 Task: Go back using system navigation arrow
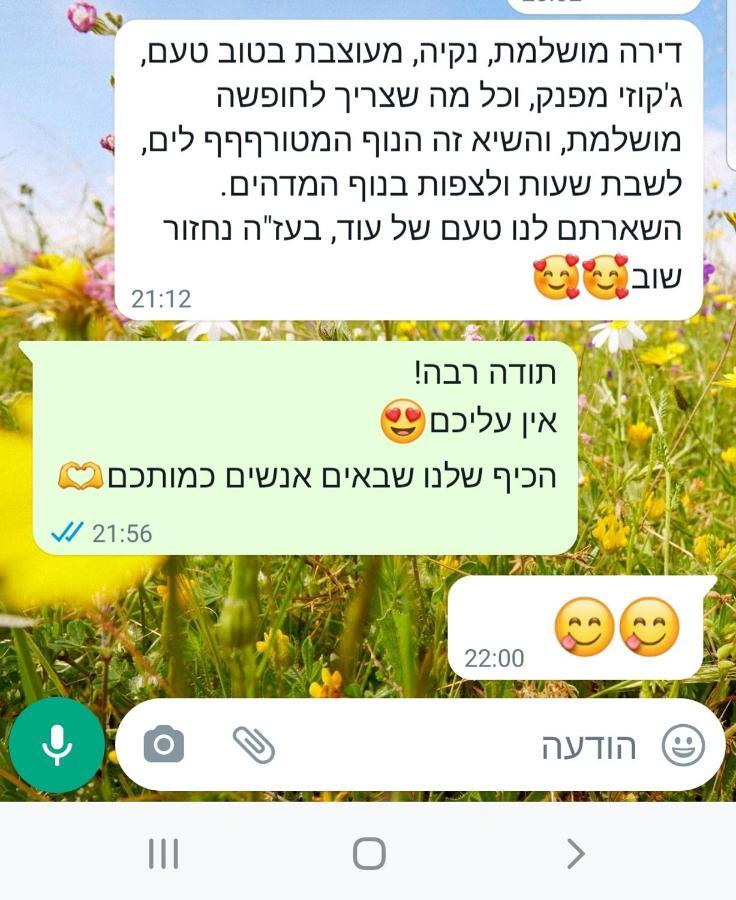point(575,853)
